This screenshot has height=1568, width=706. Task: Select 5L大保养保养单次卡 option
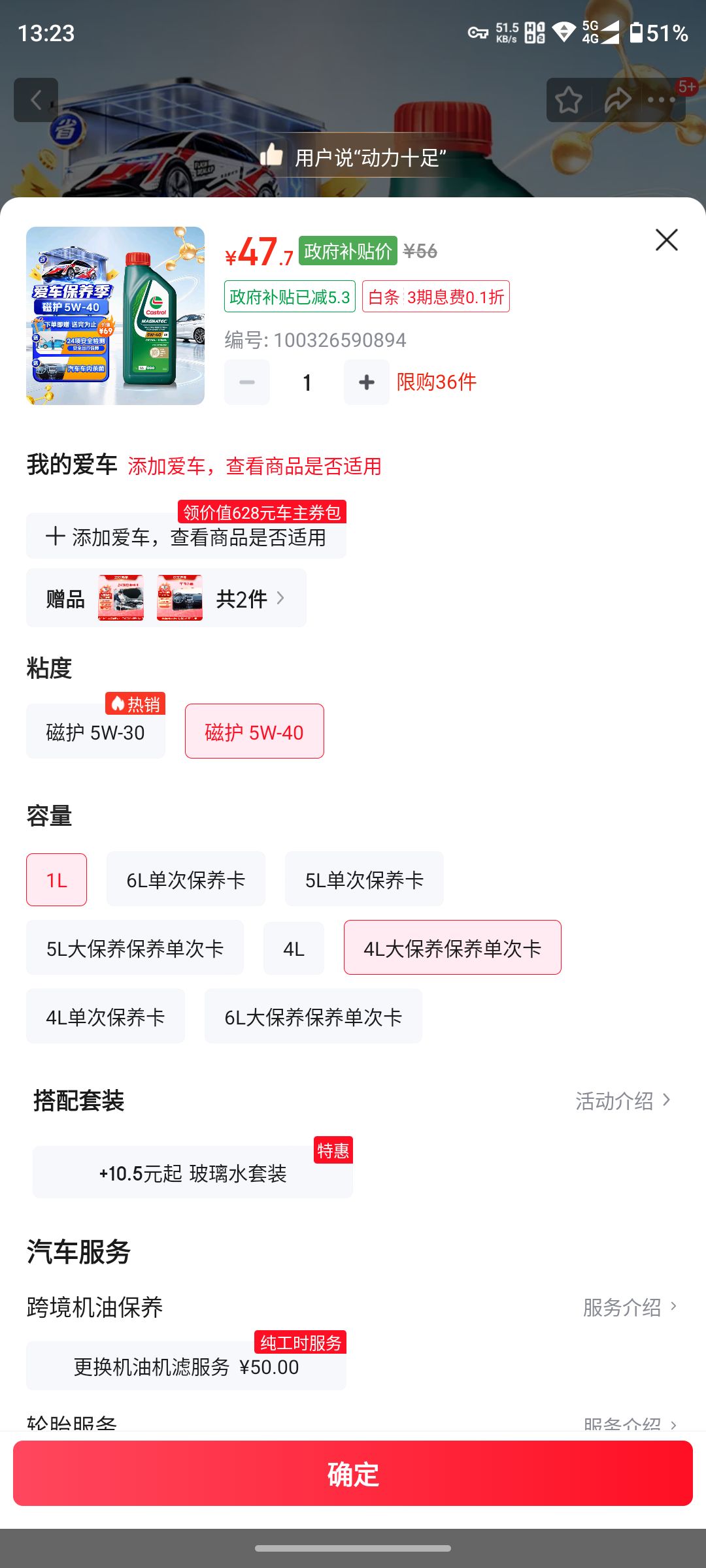coord(135,948)
